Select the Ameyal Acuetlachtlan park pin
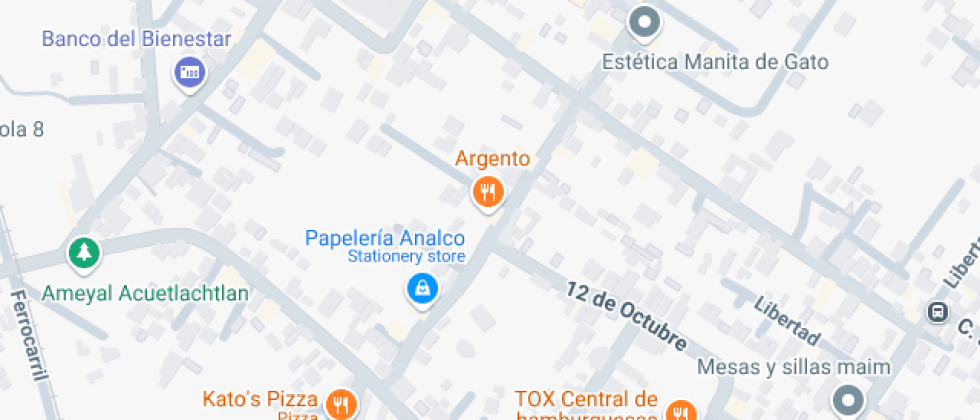The image size is (980, 420). click(x=84, y=253)
